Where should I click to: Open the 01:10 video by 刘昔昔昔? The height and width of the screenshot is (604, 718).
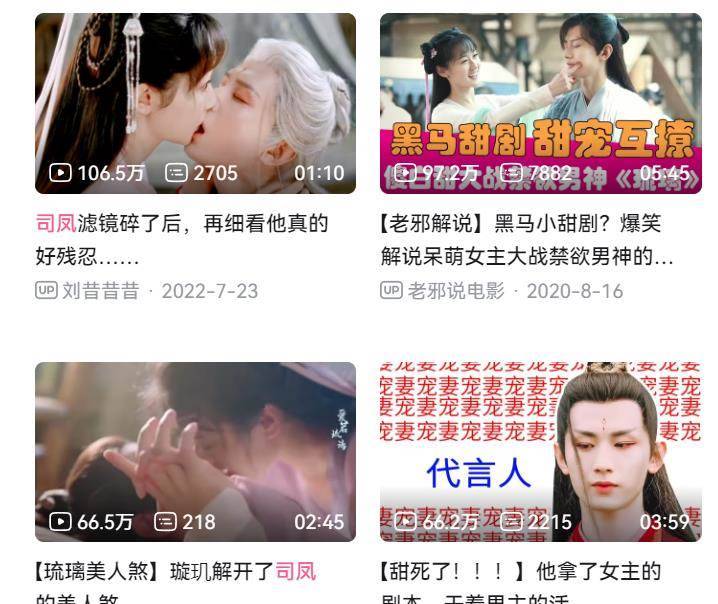tap(195, 102)
